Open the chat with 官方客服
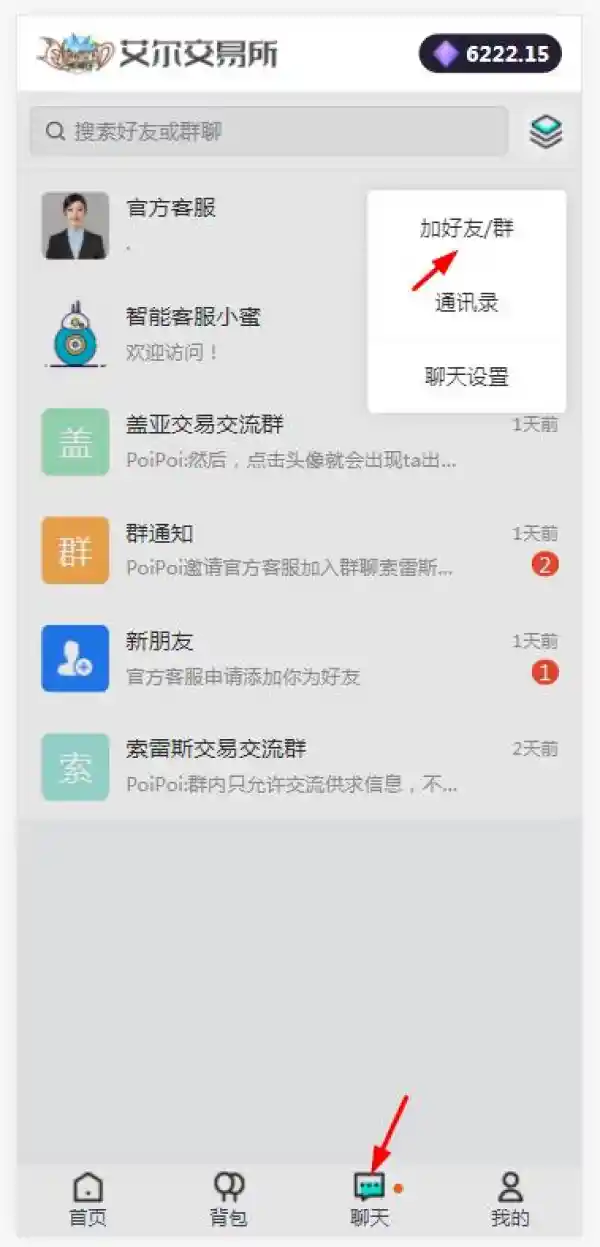 [x=200, y=225]
